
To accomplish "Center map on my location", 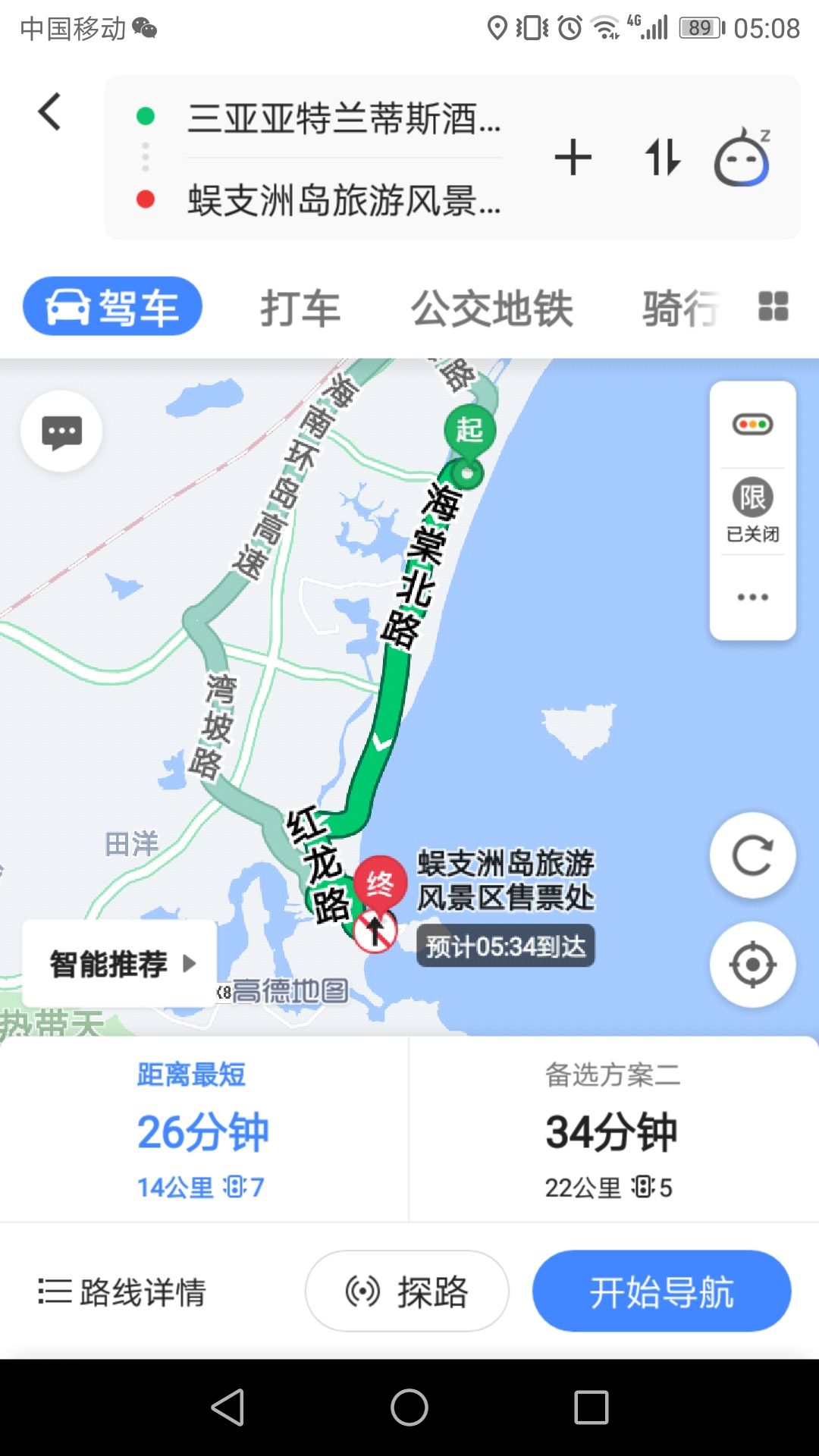I will [752, 965].
